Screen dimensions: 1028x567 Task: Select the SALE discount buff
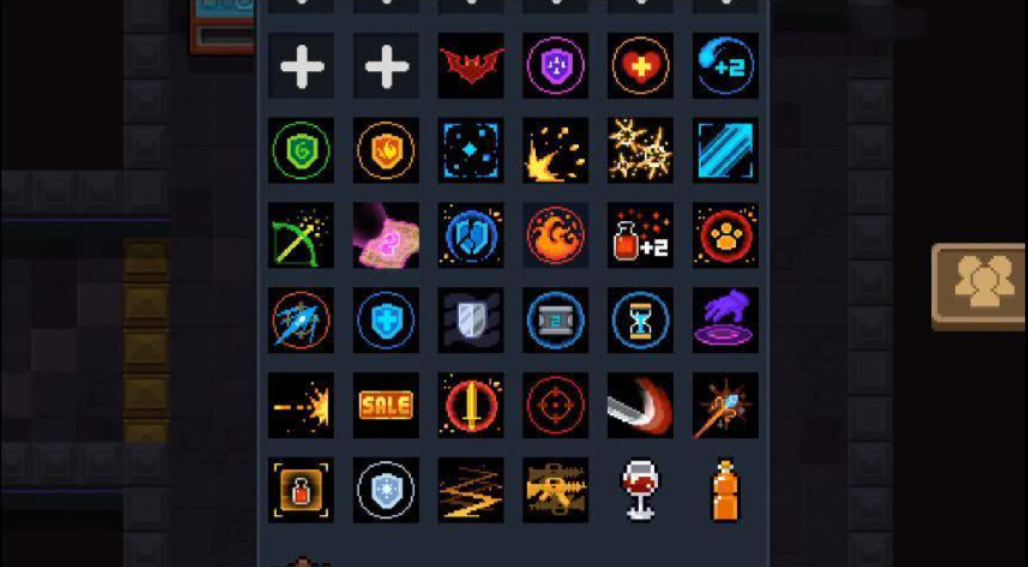(386, 405)
